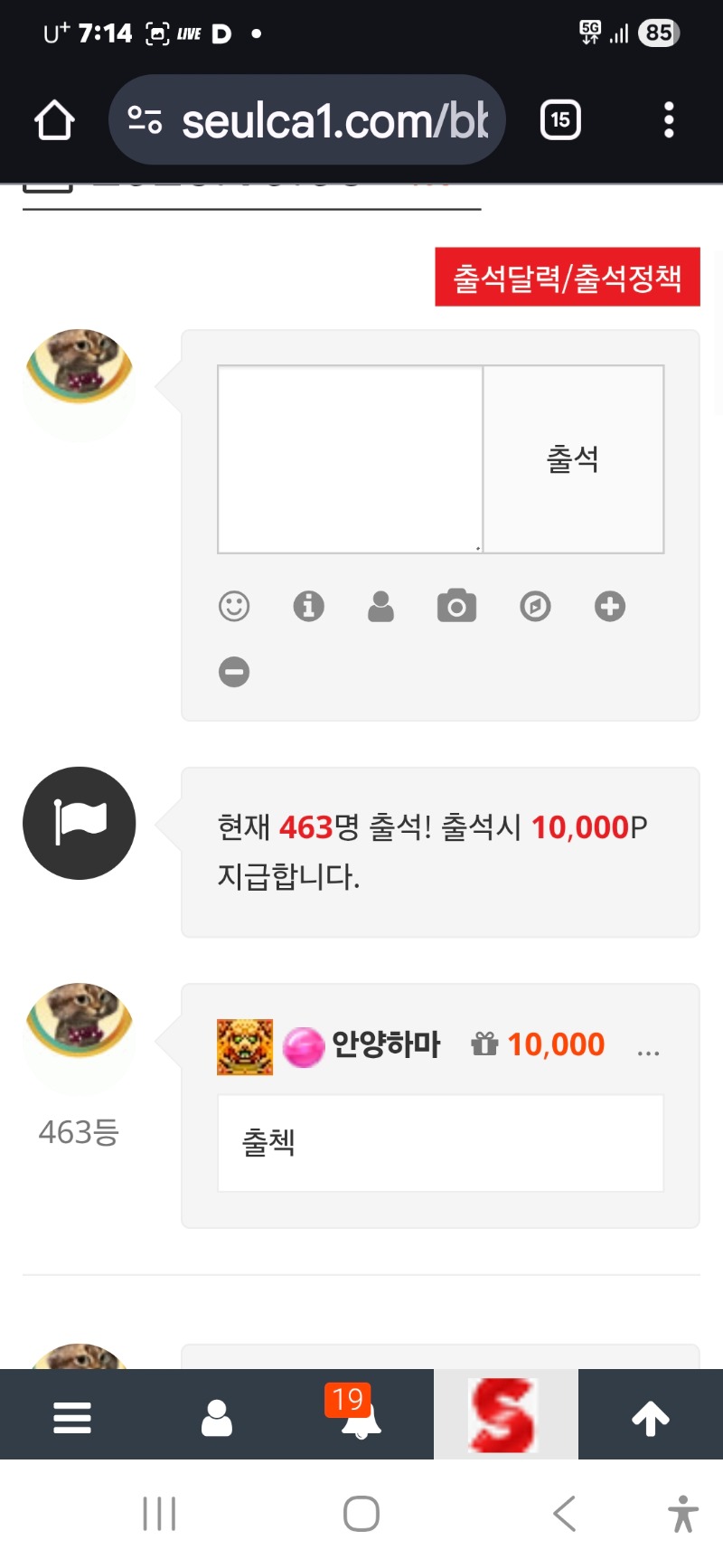Open the emoticon smiley picker
The height and width of the screenshot is (1568, 723).
[x=234, y=606]
